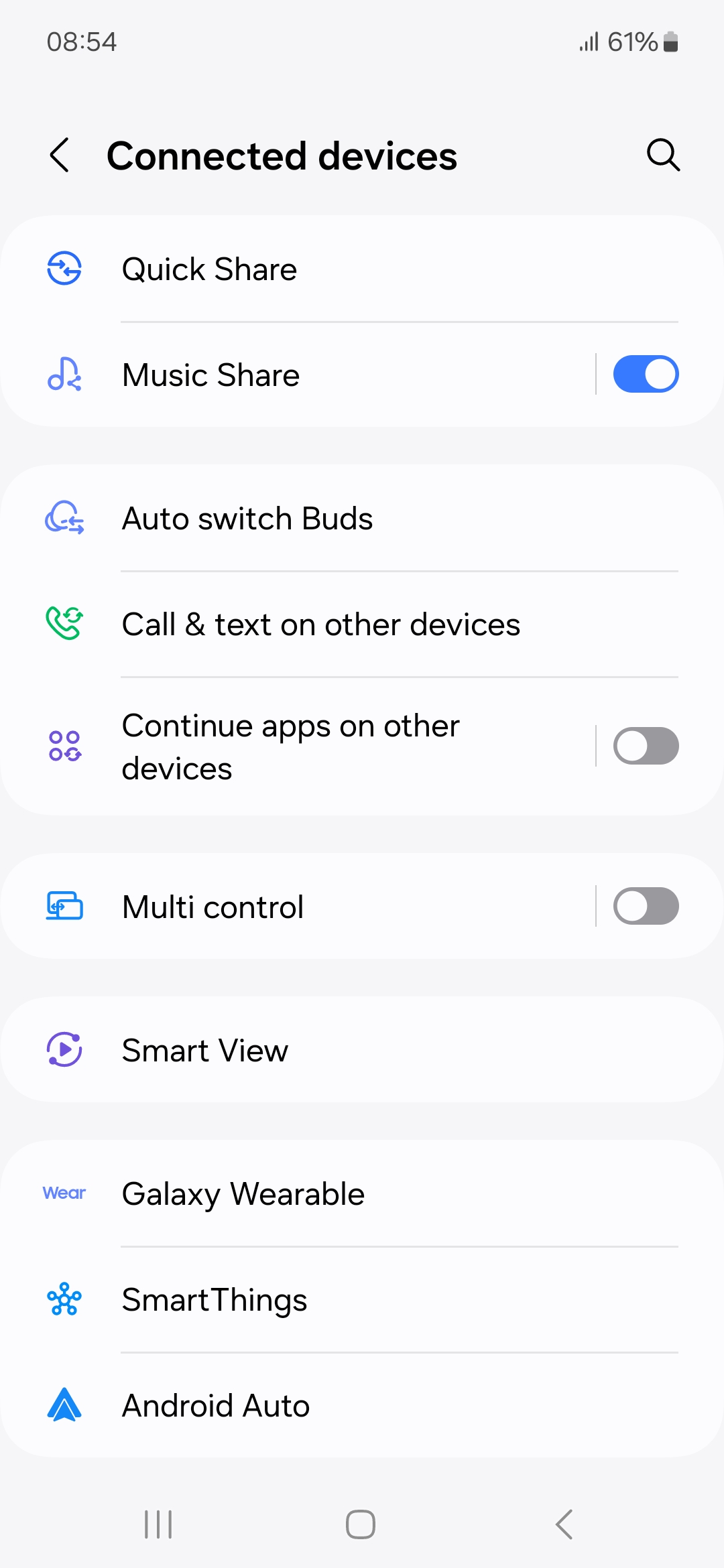Tap the system home button

tap(361, 1524)
